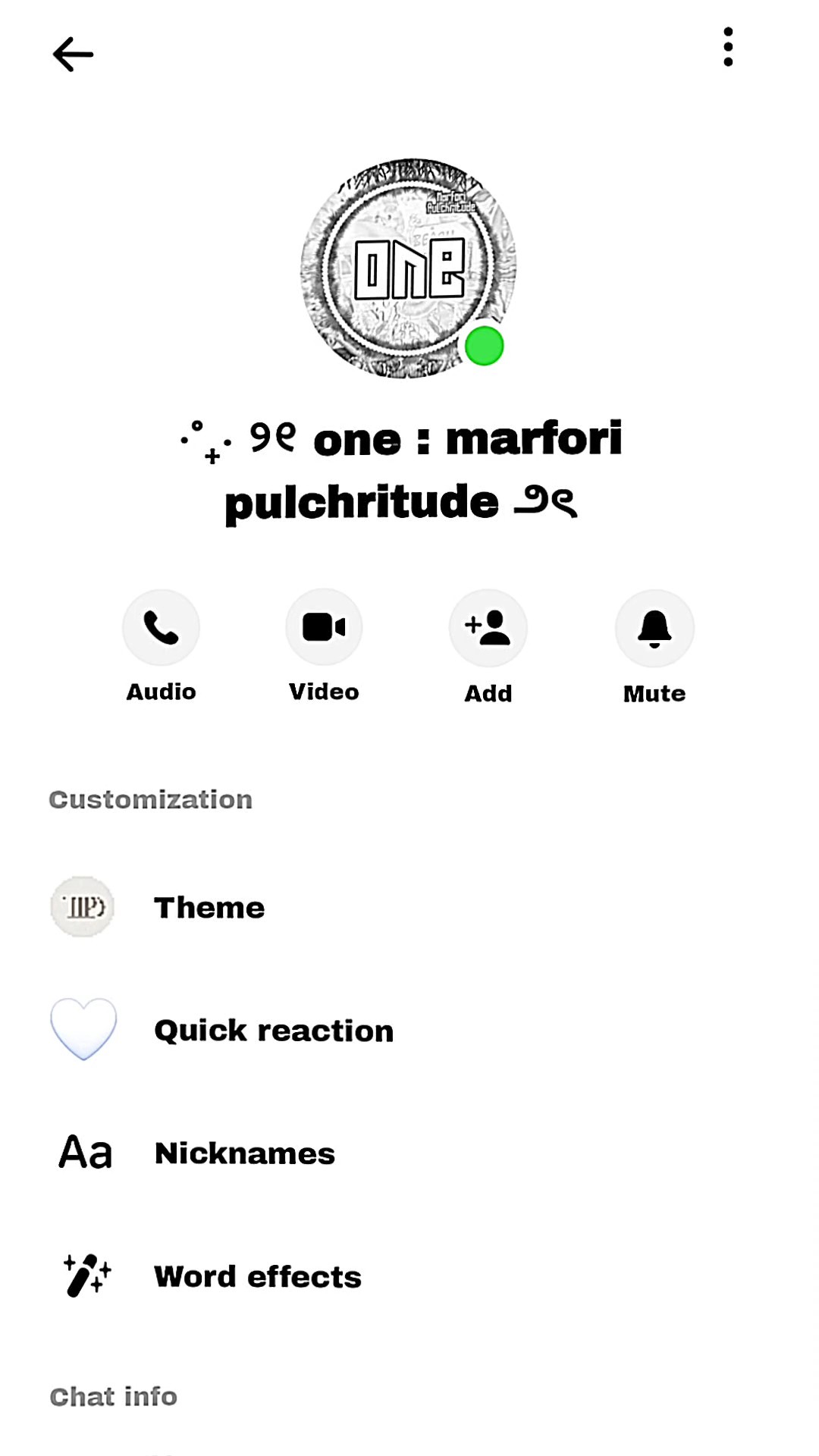View the group profile picture
The width and height of the screenshot is (819, 1456).
coord(409,268)
